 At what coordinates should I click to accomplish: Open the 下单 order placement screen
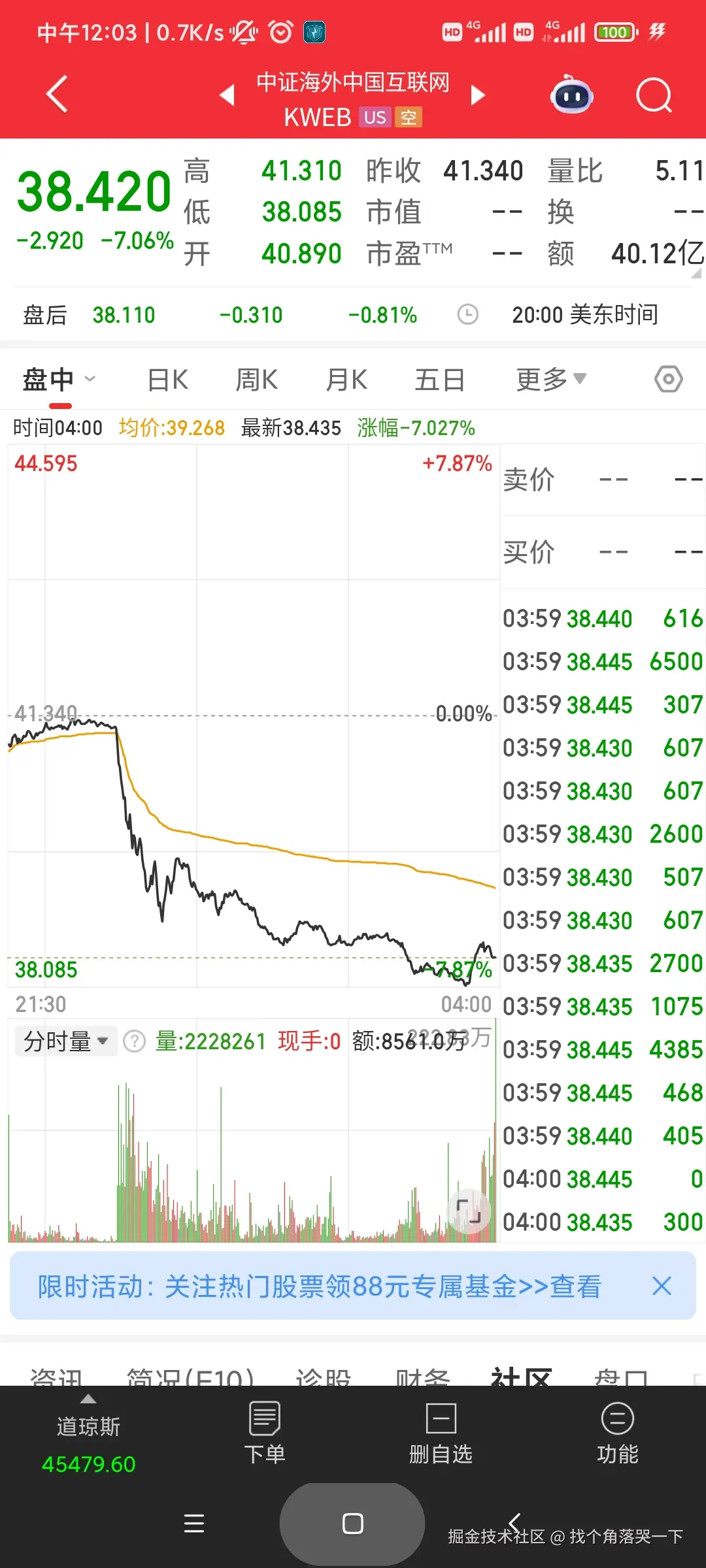[265, 1434]
